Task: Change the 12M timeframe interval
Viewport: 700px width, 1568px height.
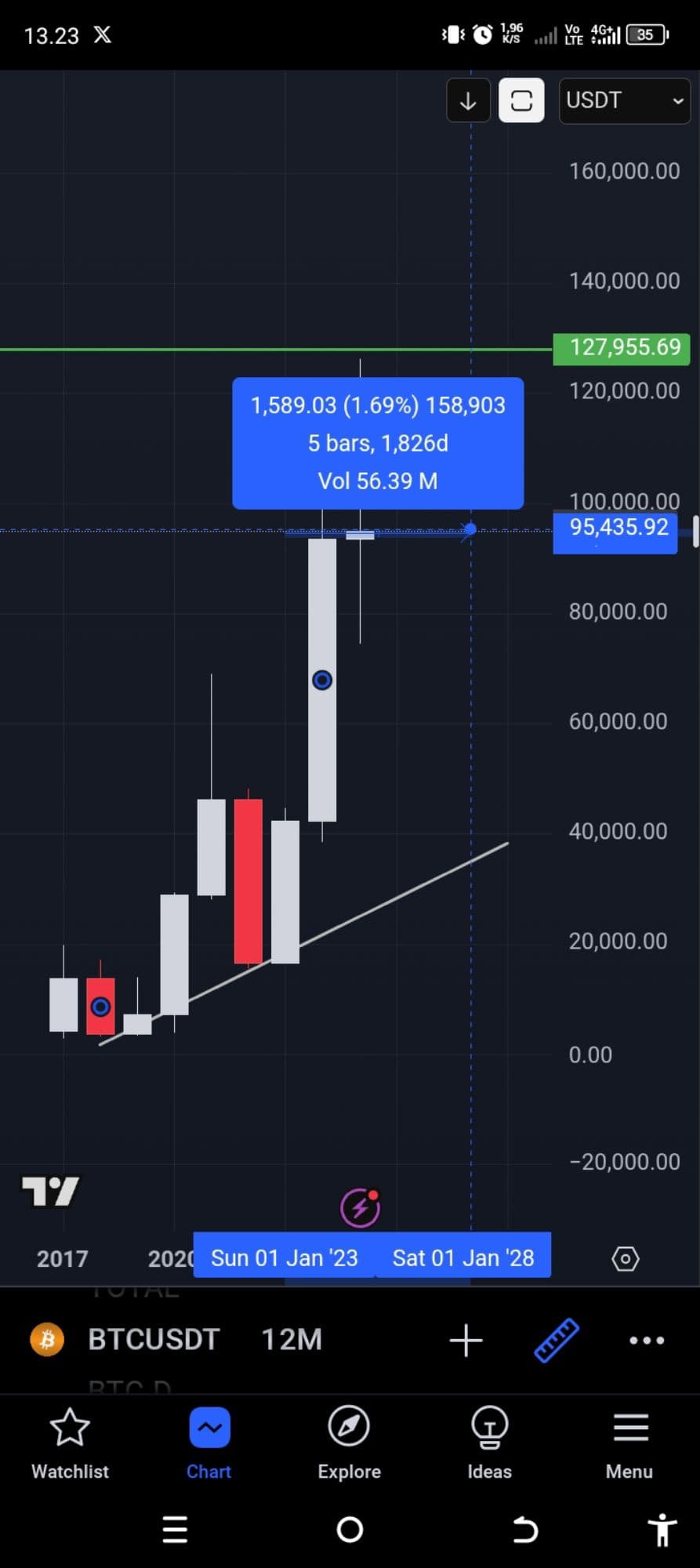Action: (292, 1339)
